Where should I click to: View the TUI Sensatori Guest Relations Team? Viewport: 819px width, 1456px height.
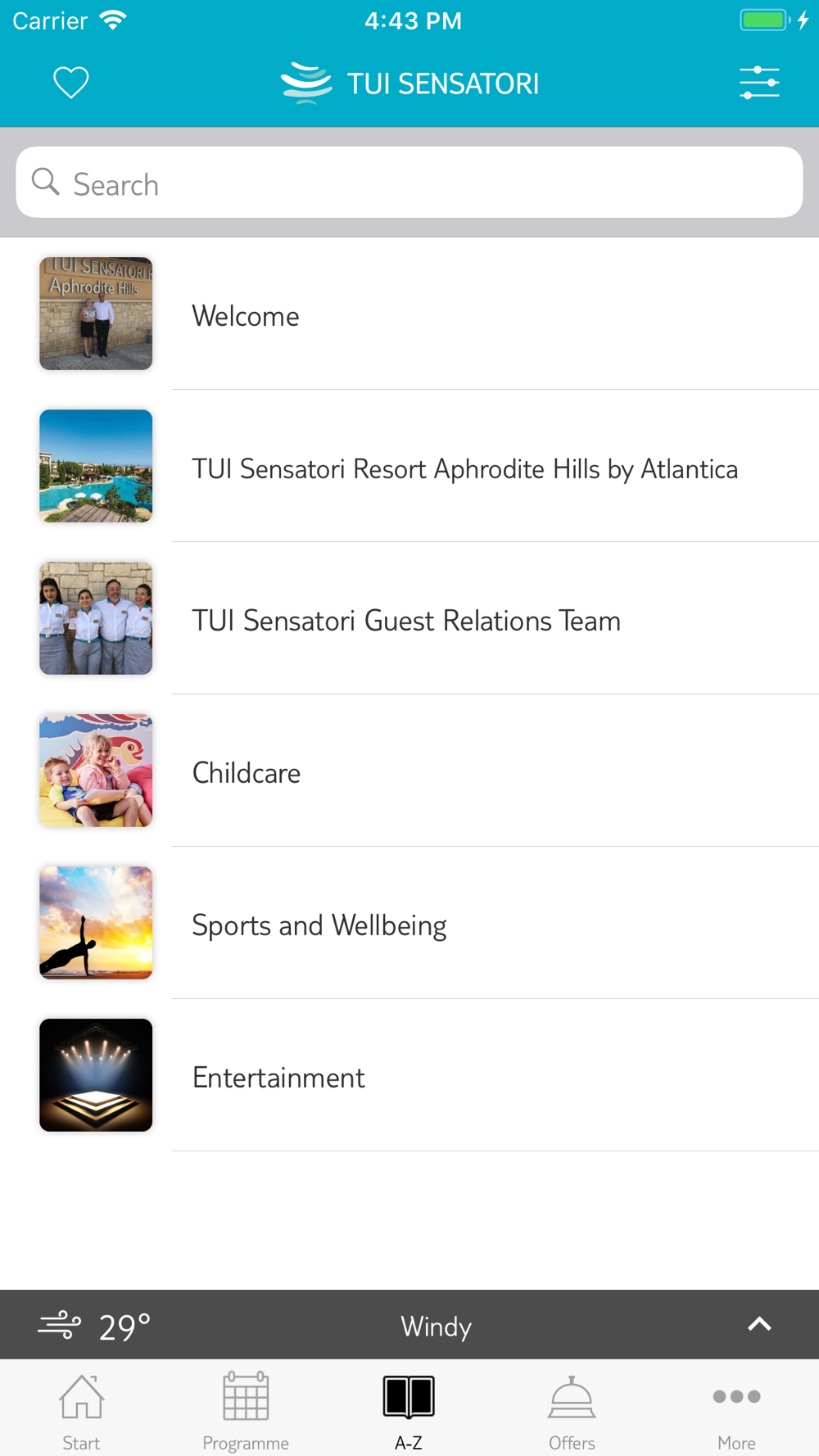click(406, 621)
